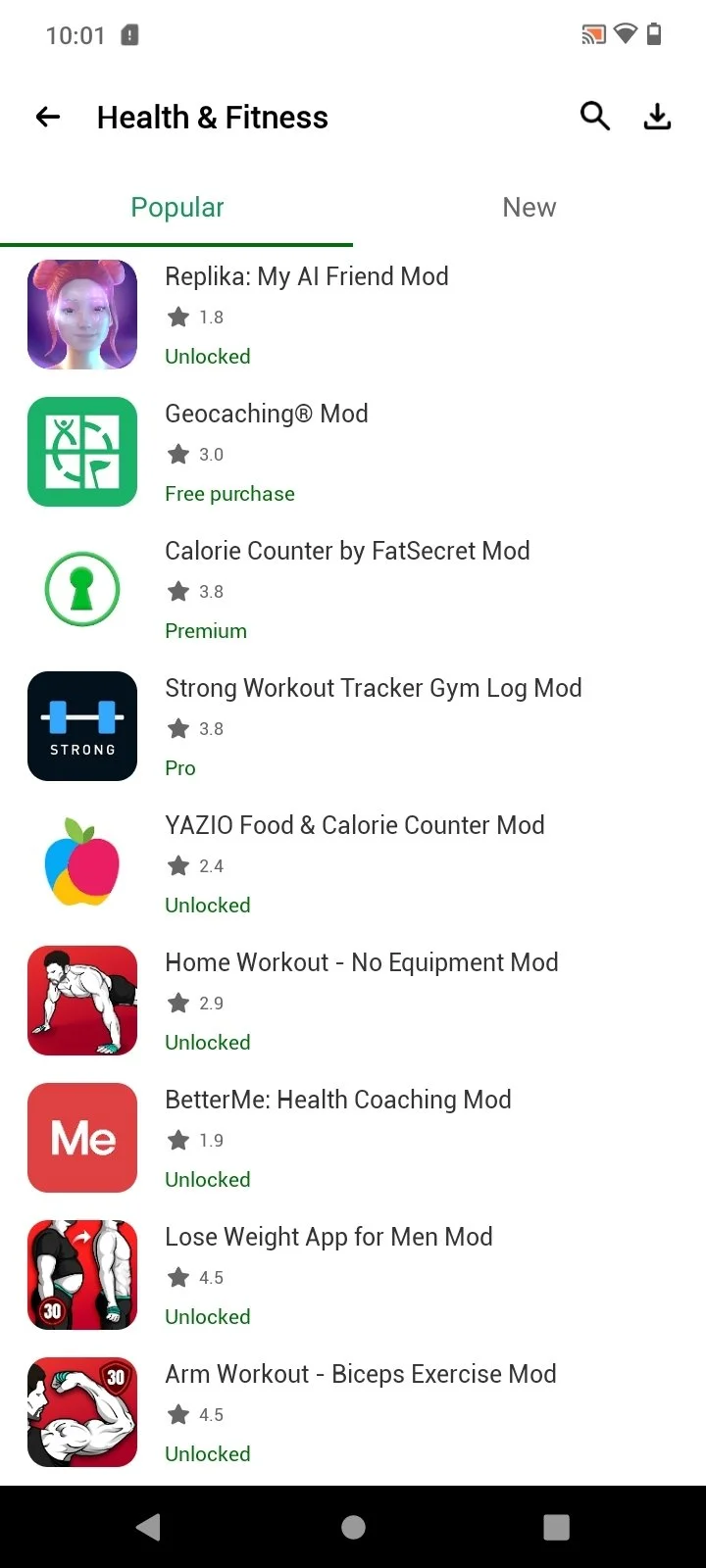Open YAZIO Food & Calorie Counter Mod
Viewport: 706px width, 1568px height.
click(x=354, y=825)
